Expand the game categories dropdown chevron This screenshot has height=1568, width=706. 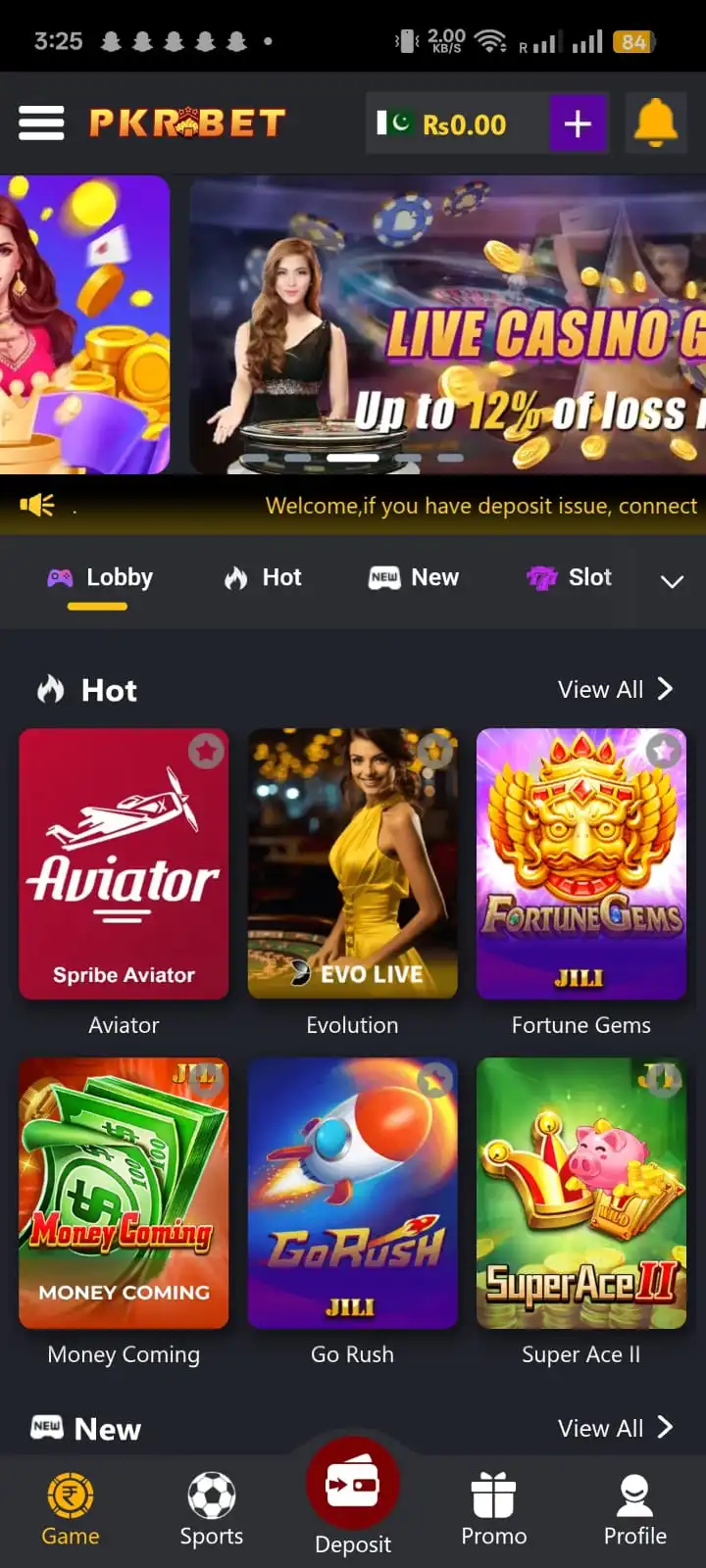click(672, 581)
